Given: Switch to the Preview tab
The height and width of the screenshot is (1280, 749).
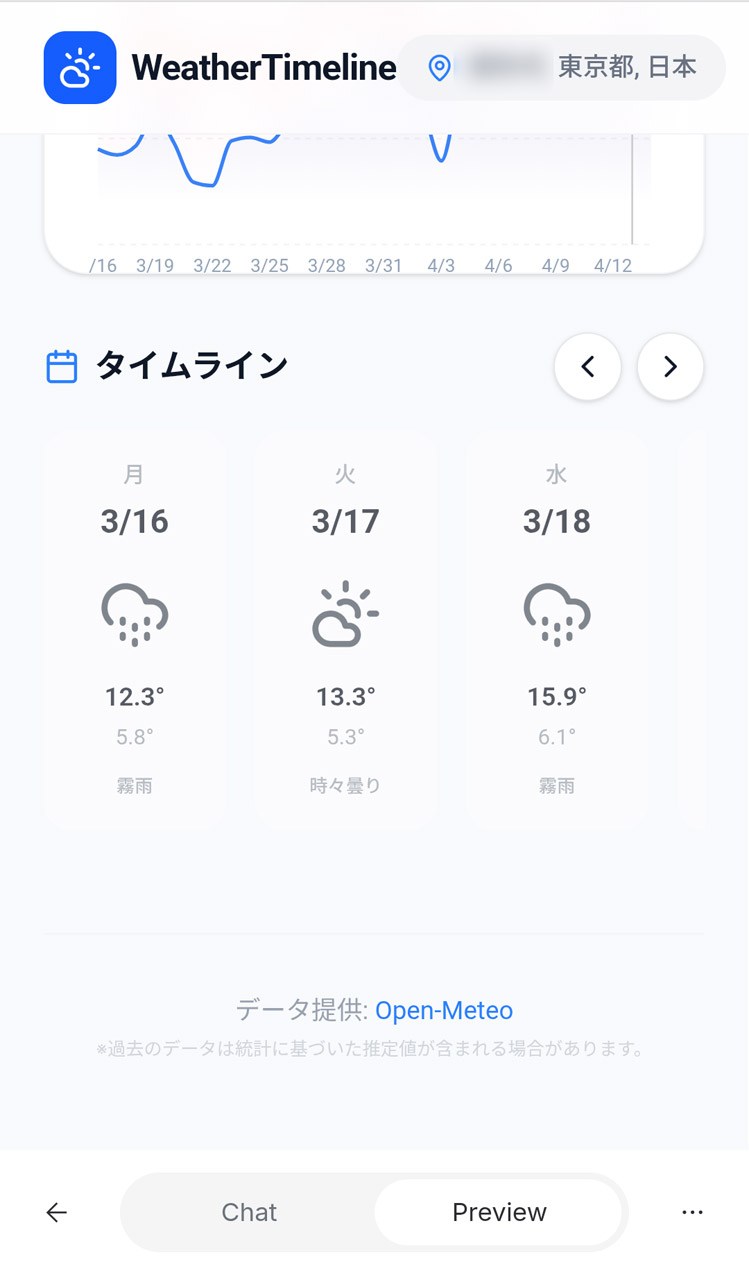Looking at the screenshot, I should click(498, 1211).
